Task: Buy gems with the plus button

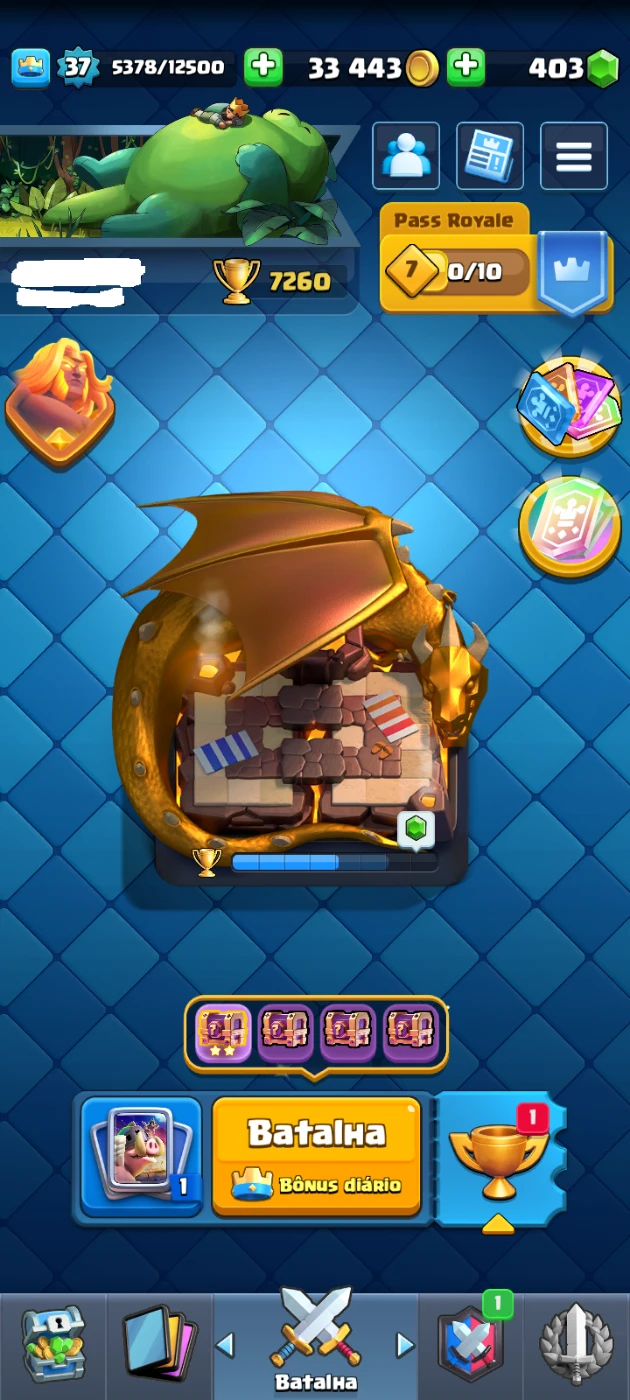Action: (466, 68)
